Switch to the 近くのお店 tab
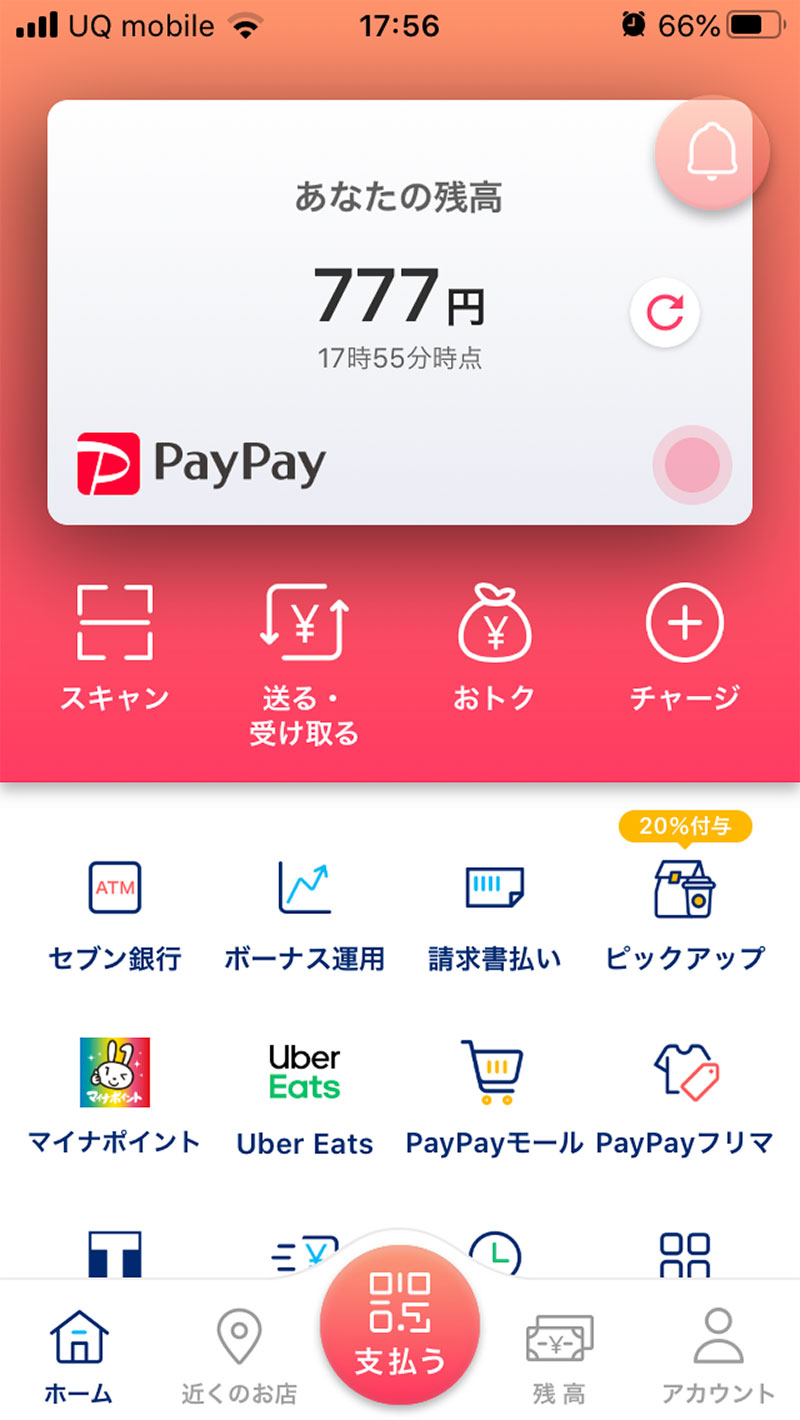800x1420 pixels. pyautogui.click(x=239, y=1357)
